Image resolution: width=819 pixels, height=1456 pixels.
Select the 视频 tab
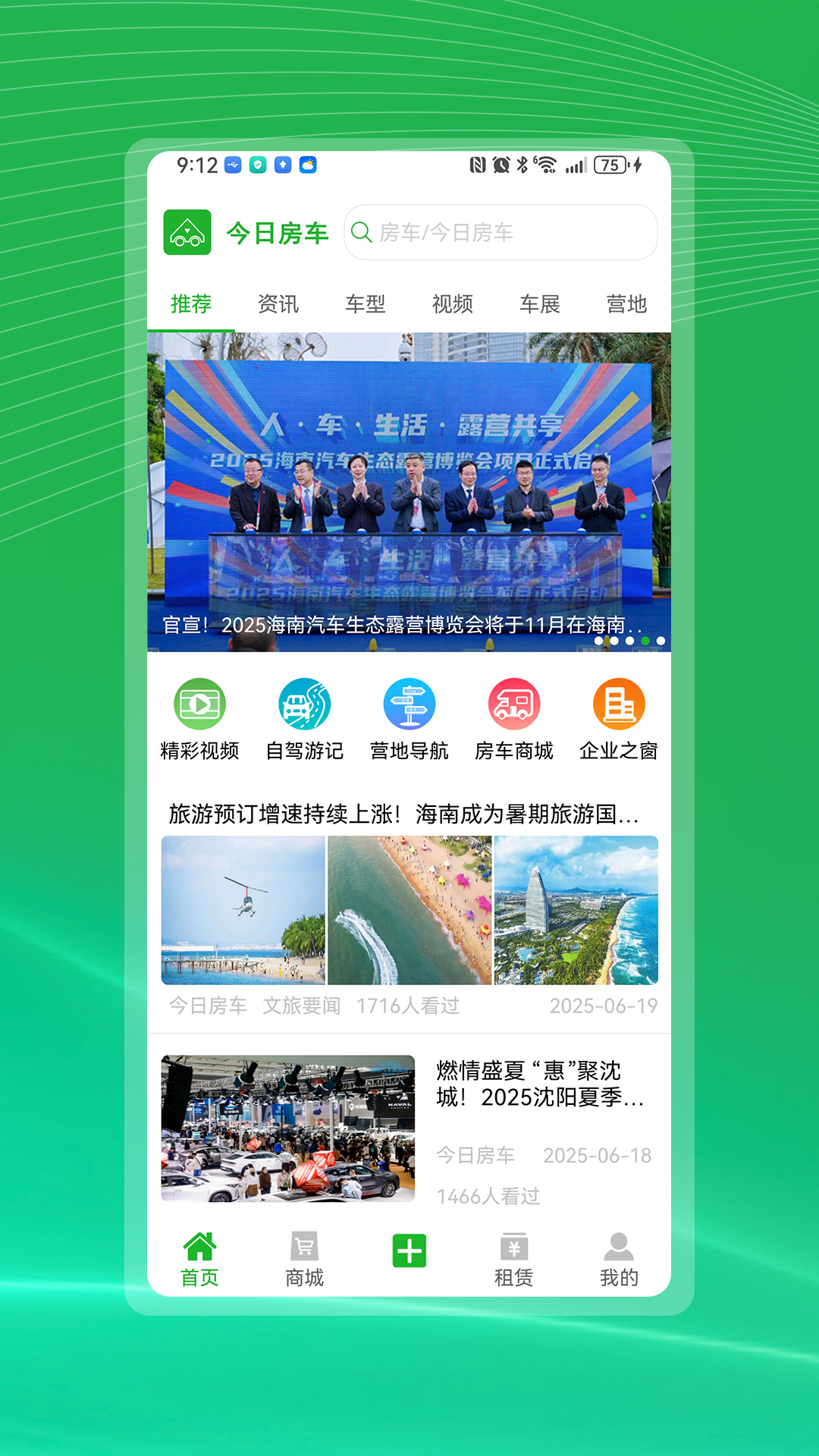(453, 303)
